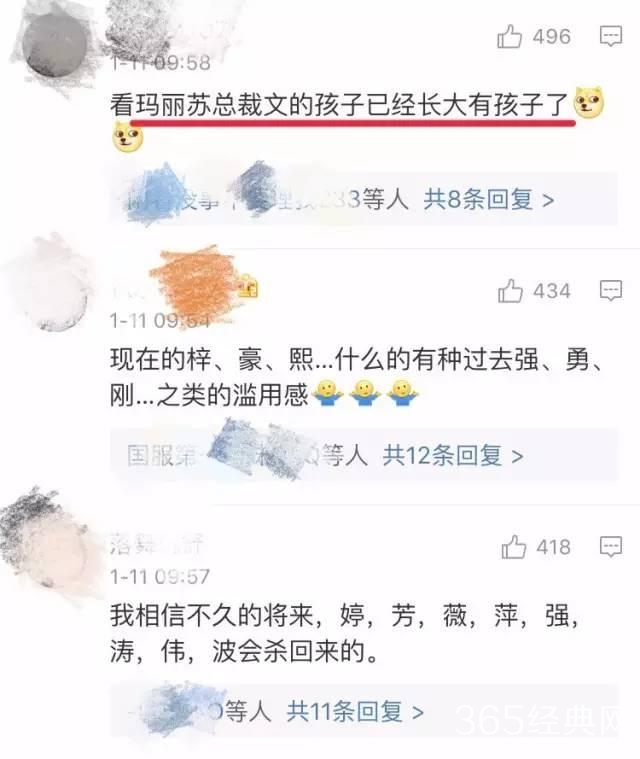
Task: View the 共11条回复 replies
Action: (x=355, y=712)
